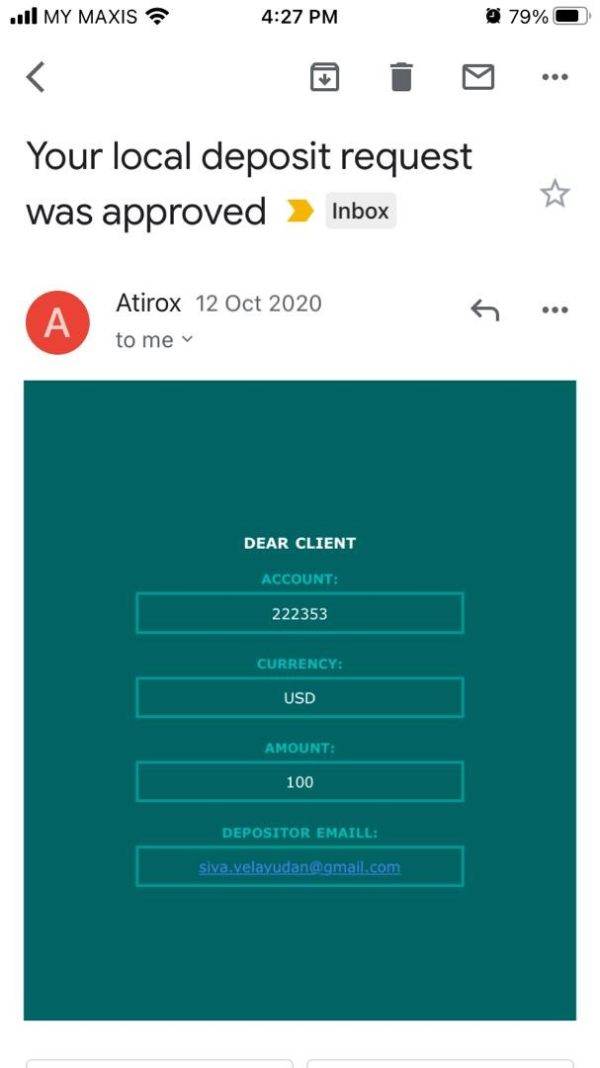Open the Atirox sender avatar
The width and height of the screenshot is (600, 1068).
point(57,322)
